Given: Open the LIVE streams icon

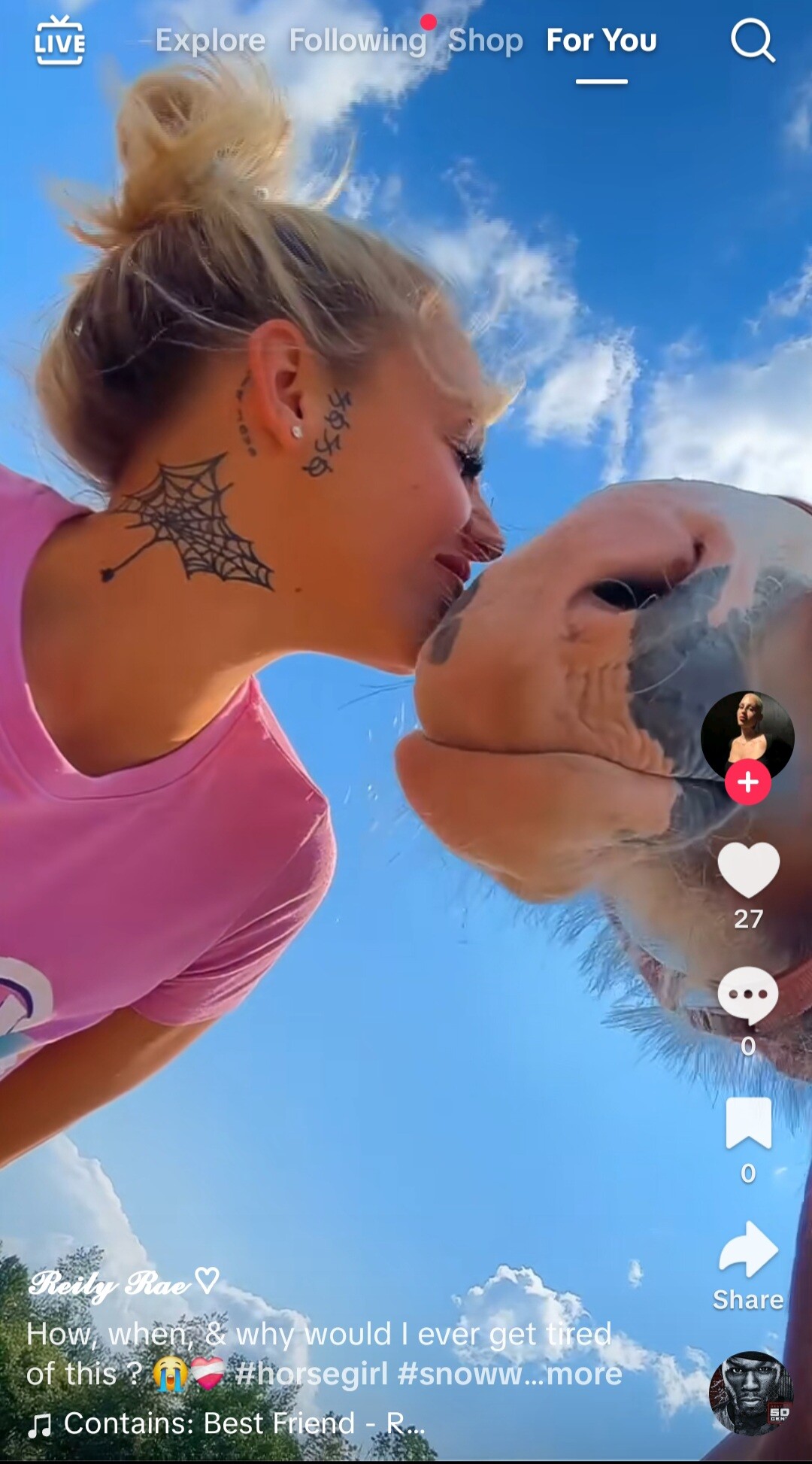Looking at the screenshot, I should pyautogui.click(x=59, y=41).
